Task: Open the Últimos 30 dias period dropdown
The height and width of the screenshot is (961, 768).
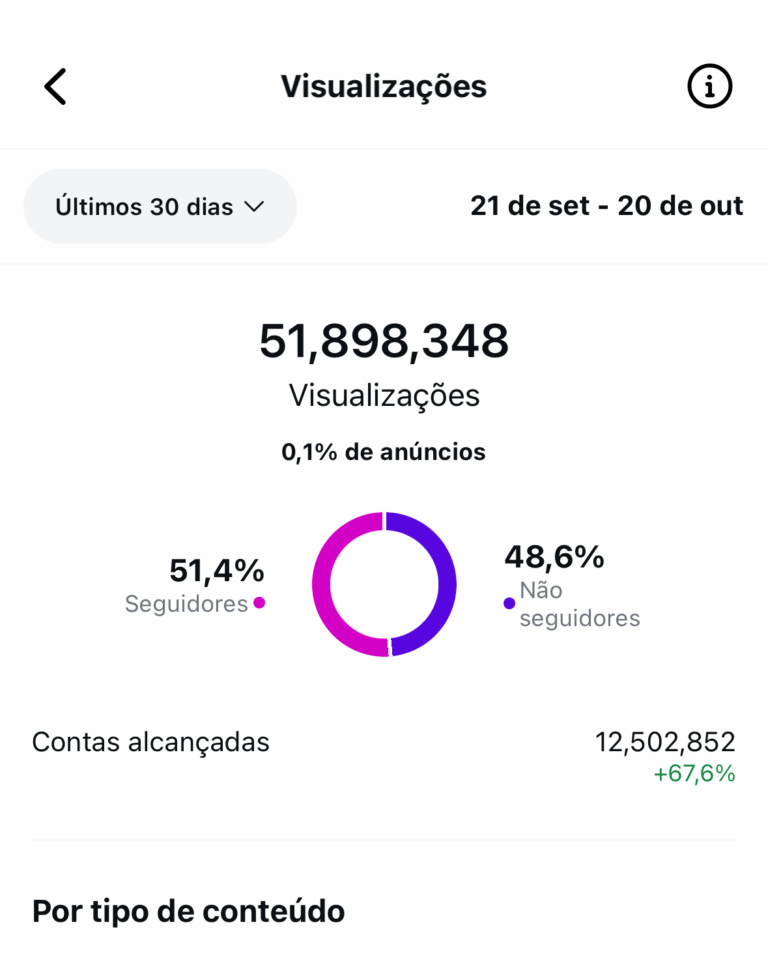Action: point(160,207)
